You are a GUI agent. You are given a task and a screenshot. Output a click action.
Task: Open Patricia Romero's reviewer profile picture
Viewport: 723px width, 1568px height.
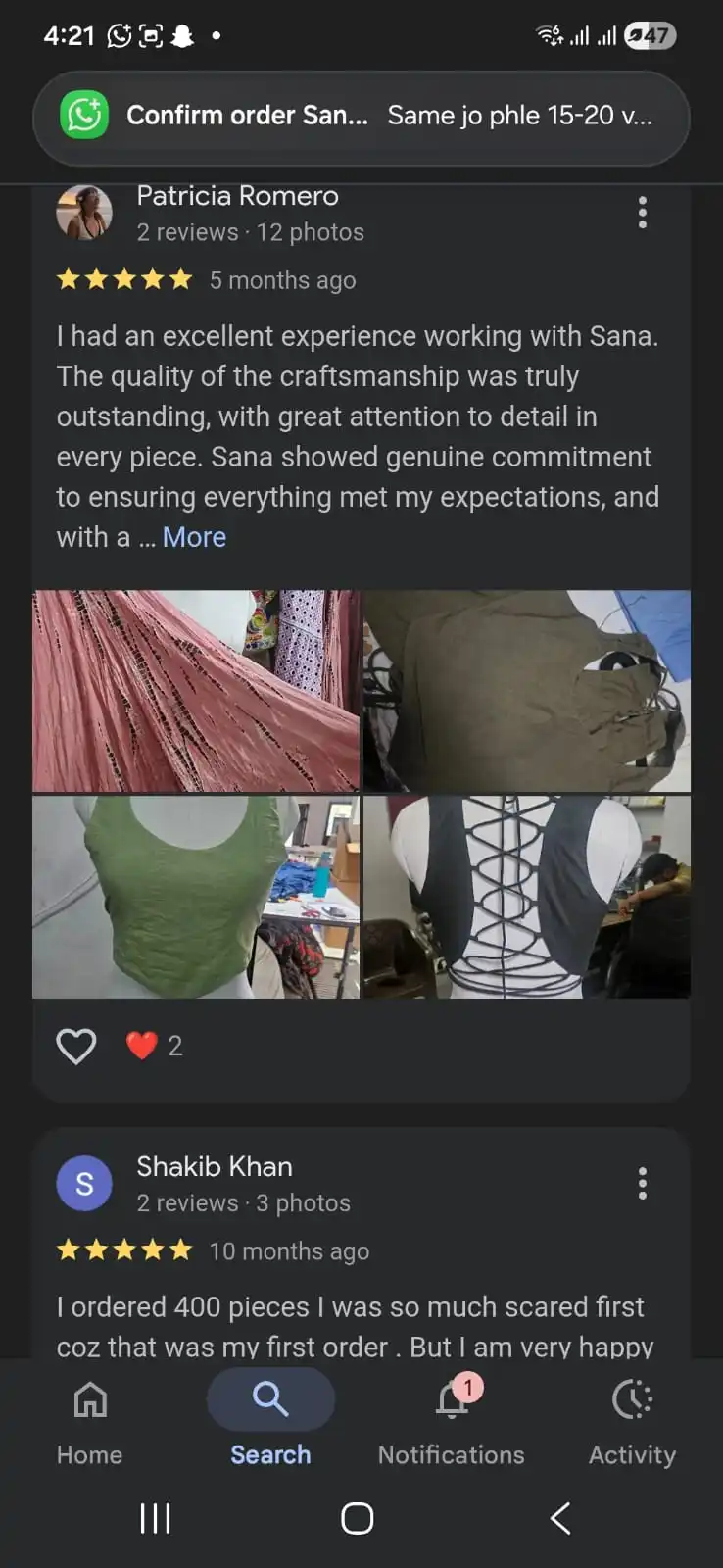coord(84,212)
